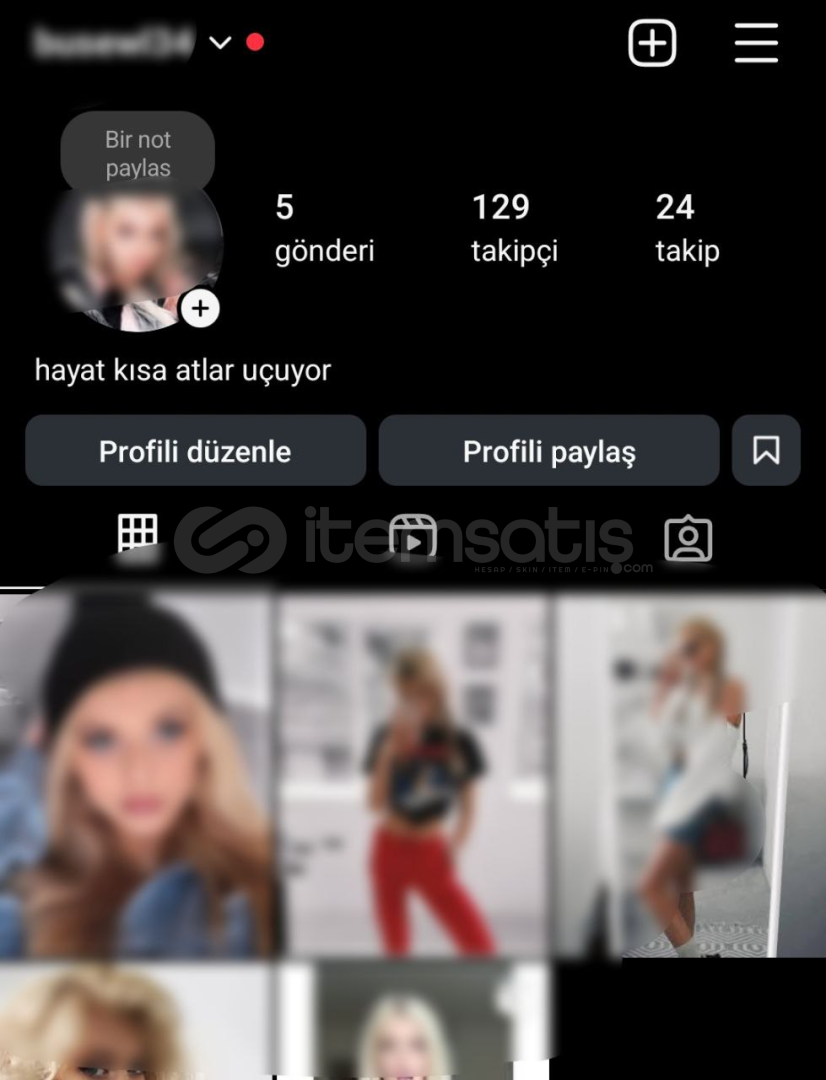Image resolution: width=826 pixels, height=1080 pixels.
Task: Expand the account switcher chevron
Action: [220, 43]
